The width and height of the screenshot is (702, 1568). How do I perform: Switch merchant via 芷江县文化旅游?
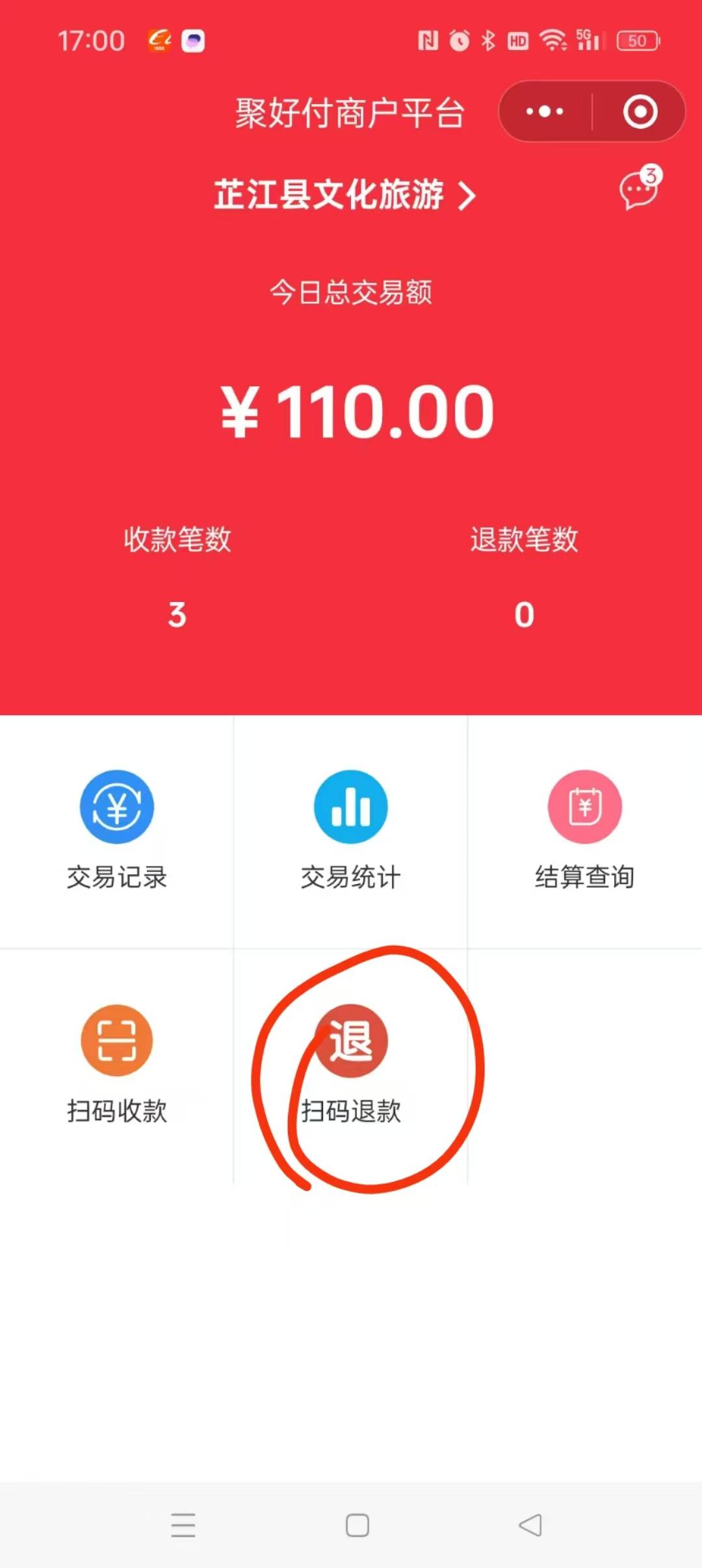pos(344,195)
